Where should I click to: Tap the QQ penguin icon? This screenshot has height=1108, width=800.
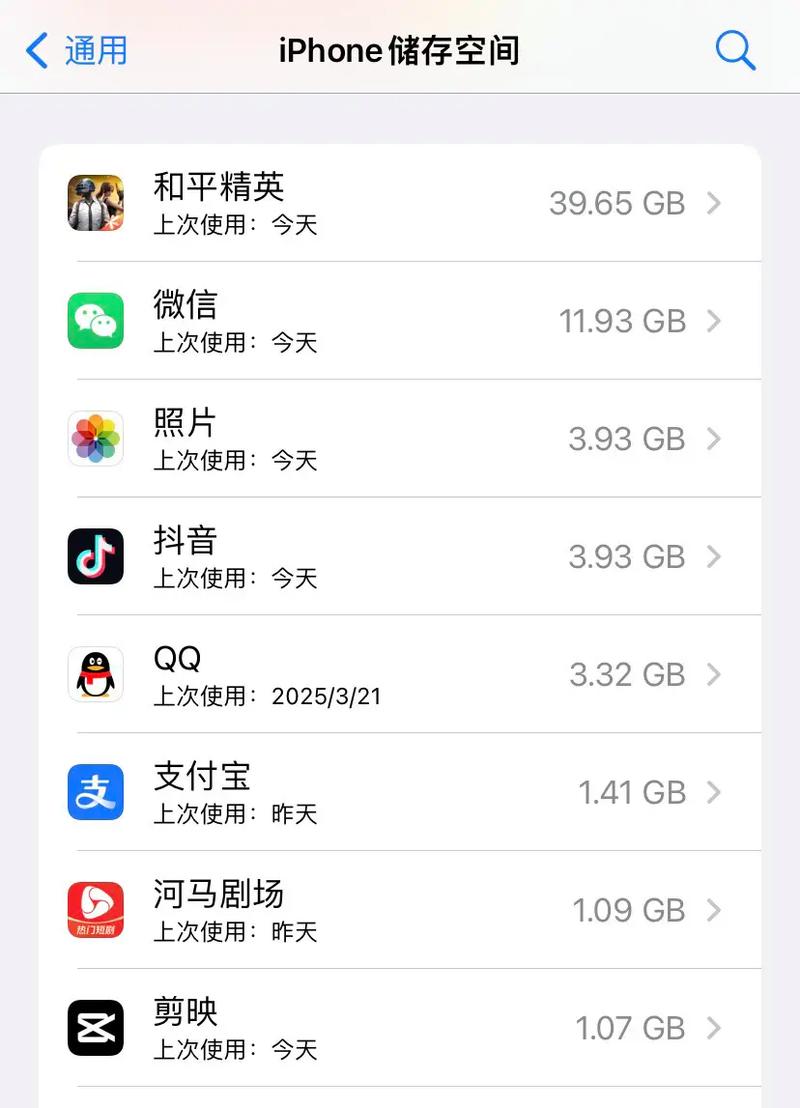pos(95,674)
